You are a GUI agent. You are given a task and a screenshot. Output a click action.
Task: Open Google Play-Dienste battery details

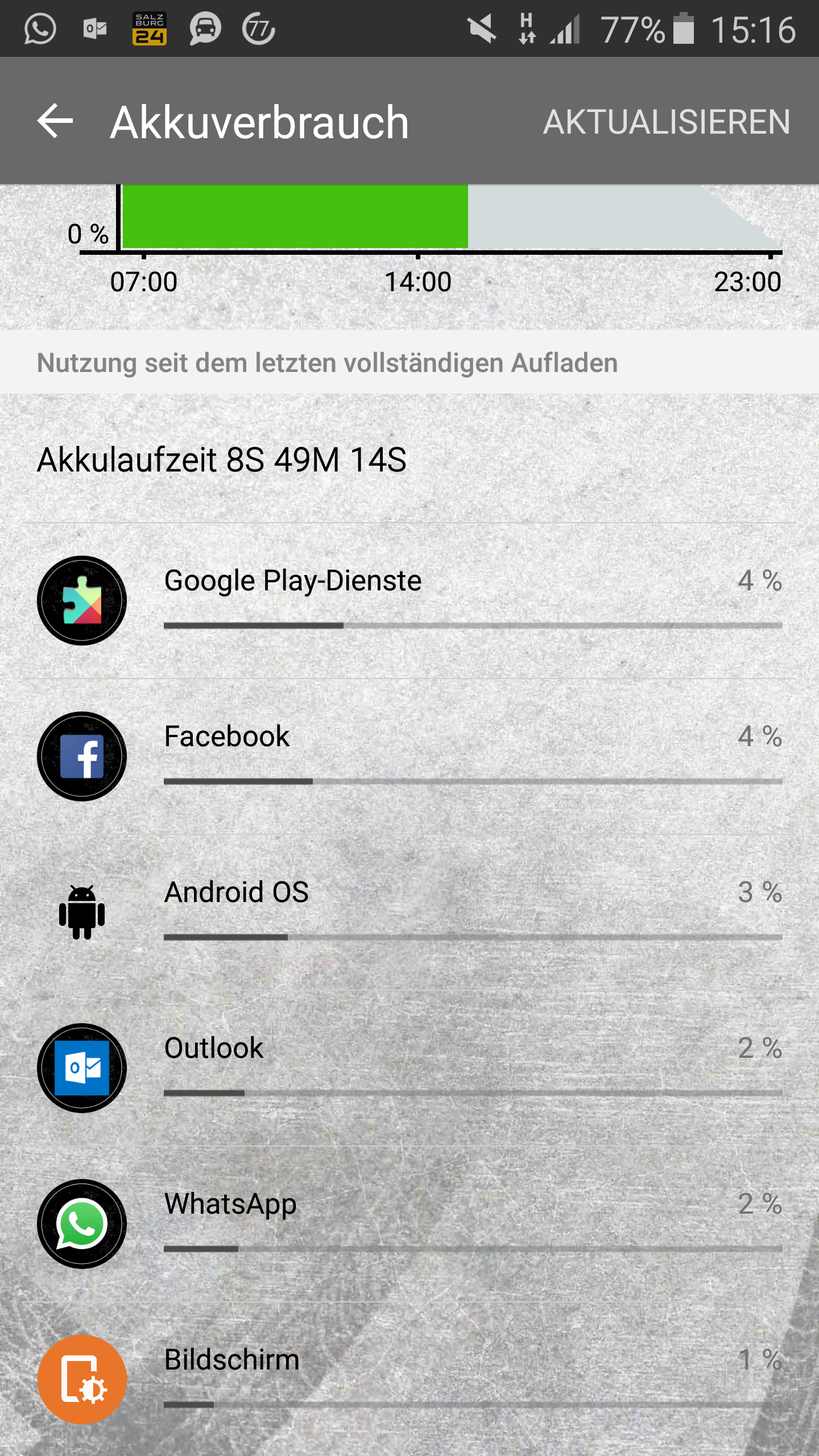point(409,601)
